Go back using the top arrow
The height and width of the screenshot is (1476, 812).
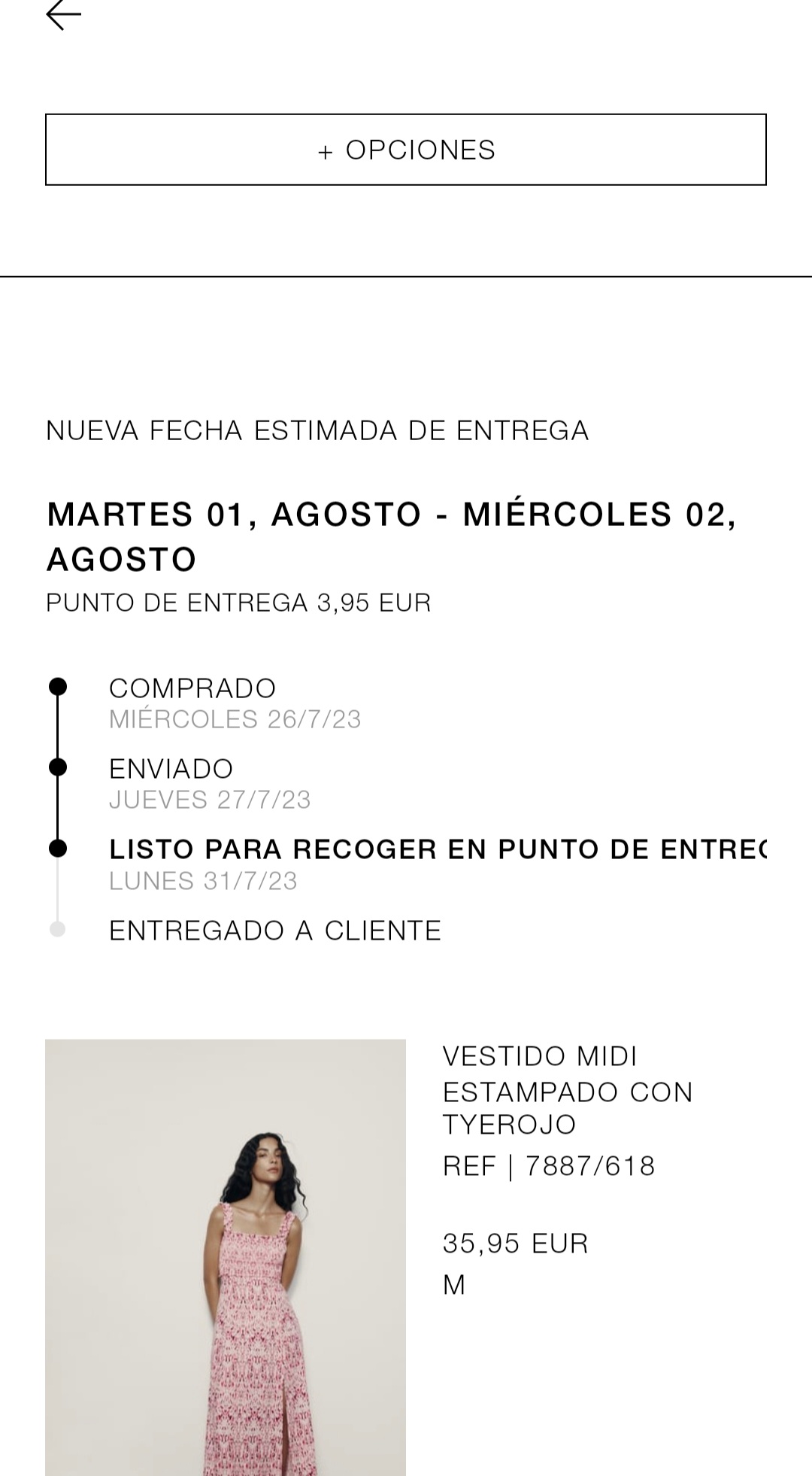pyautogui.click(x=64, y=15)
